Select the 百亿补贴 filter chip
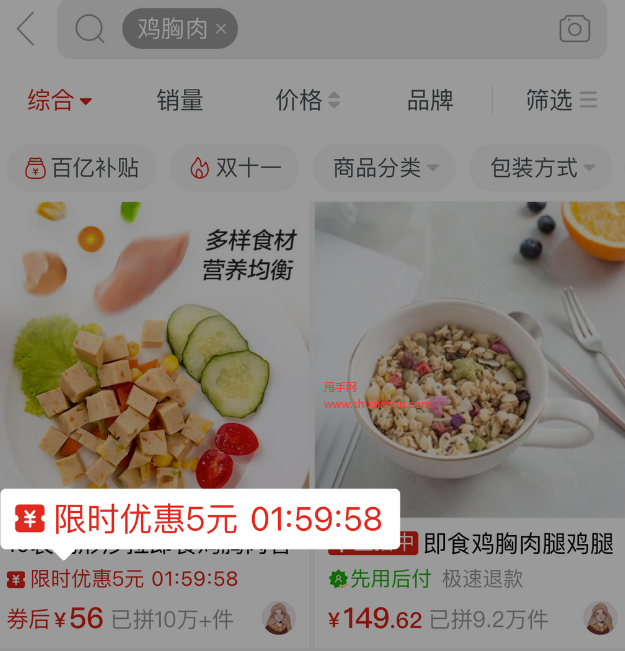 [x=82, y=168]
